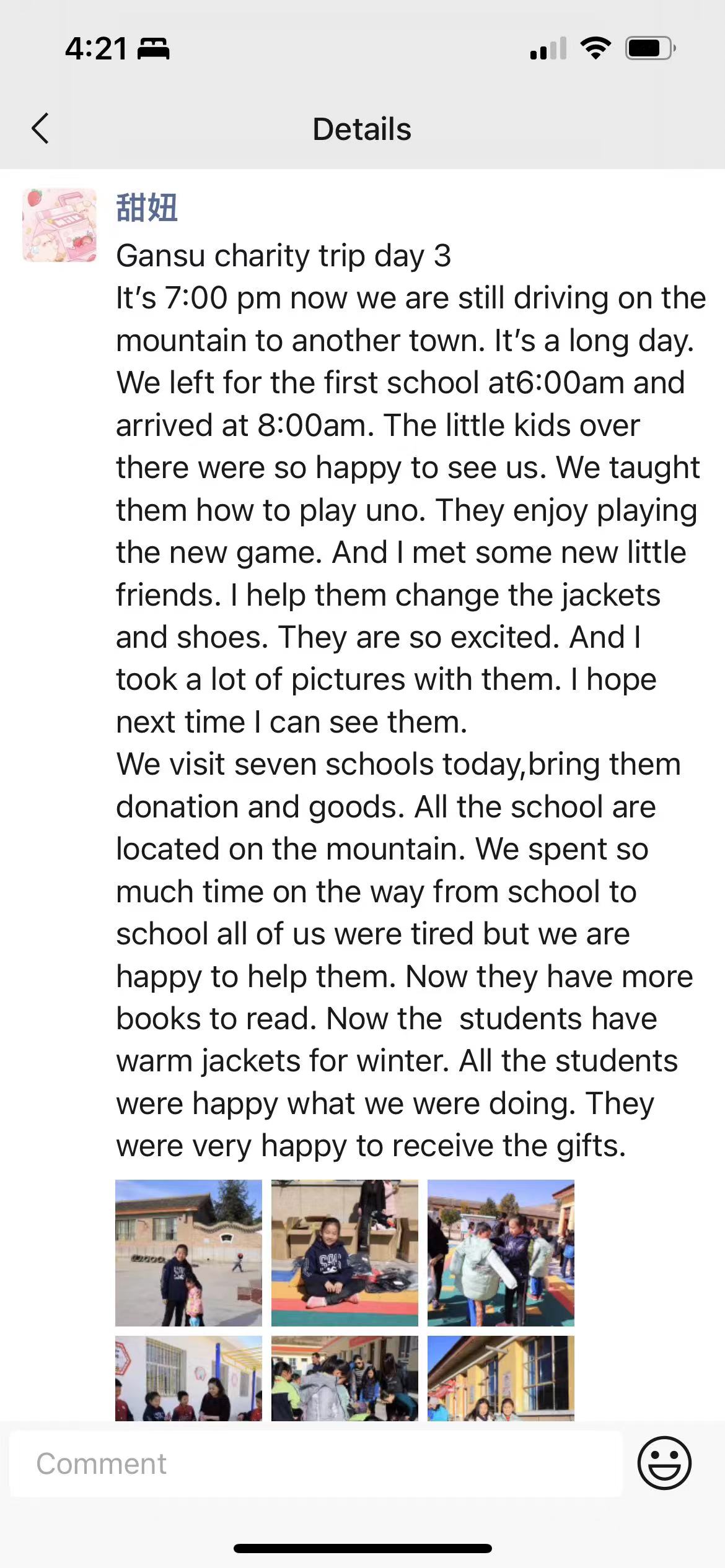Open photo of children trying on jackets
Image resolution: width=725 pixels, height=1568 pixels.
click(501, 1253)
